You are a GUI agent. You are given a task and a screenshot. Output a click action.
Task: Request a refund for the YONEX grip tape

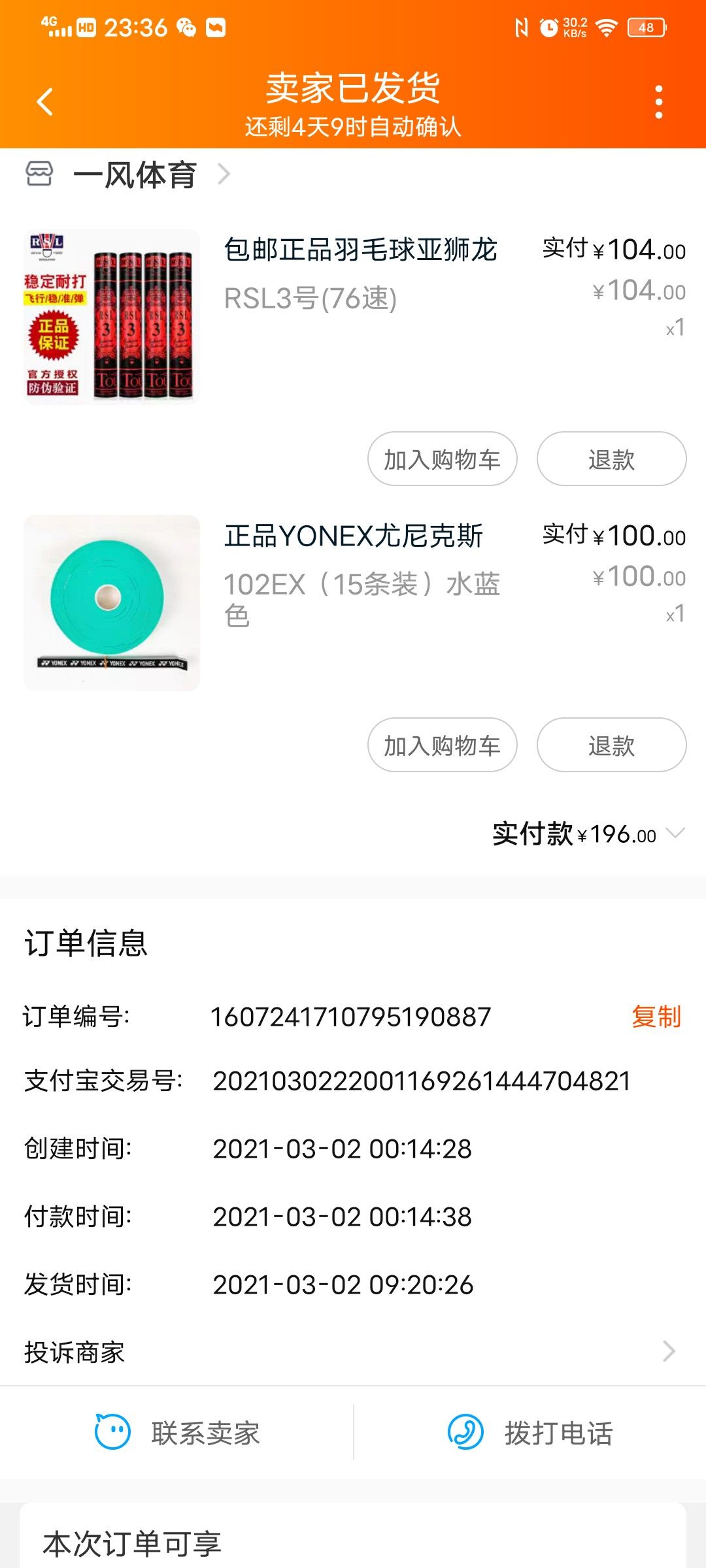tap(611, 745)
